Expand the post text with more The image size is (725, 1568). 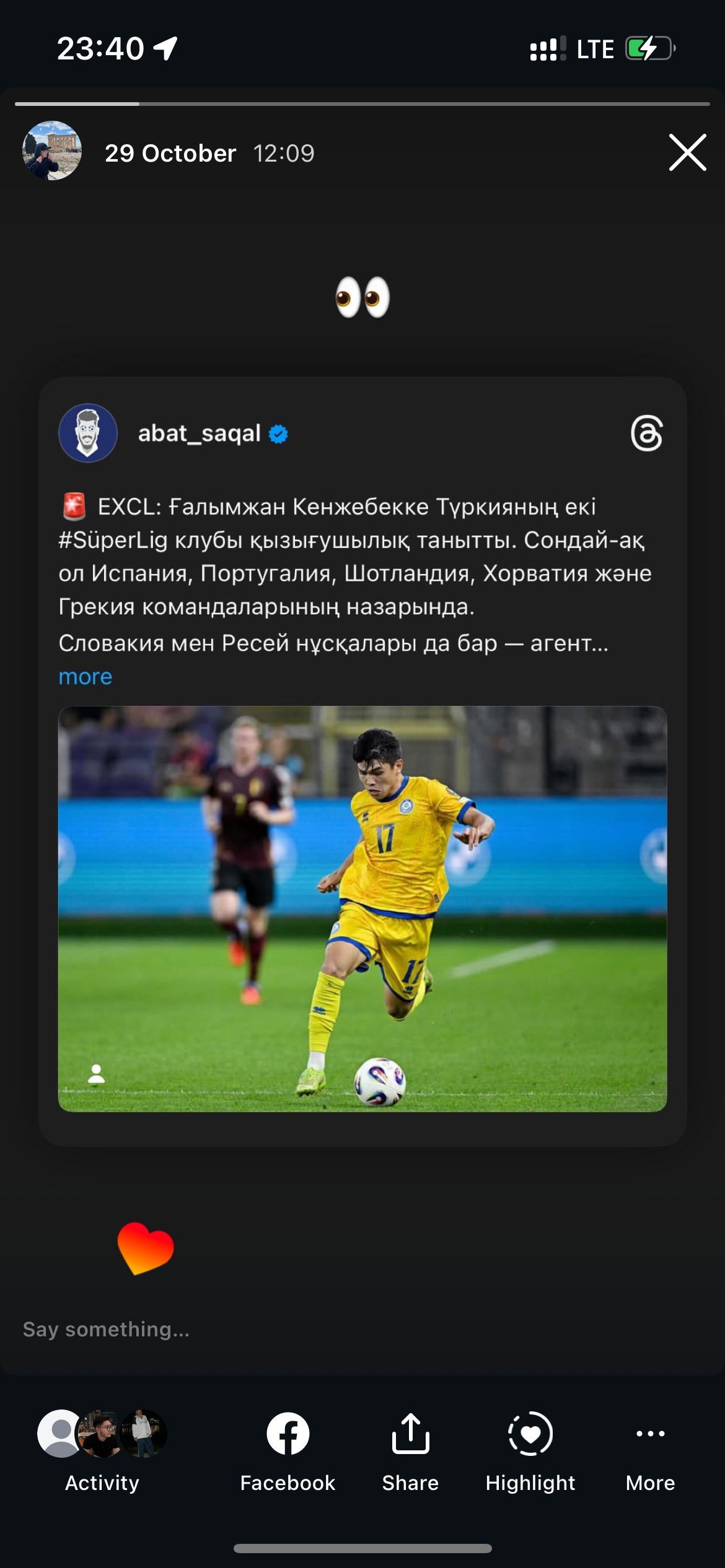click(86, 677)
